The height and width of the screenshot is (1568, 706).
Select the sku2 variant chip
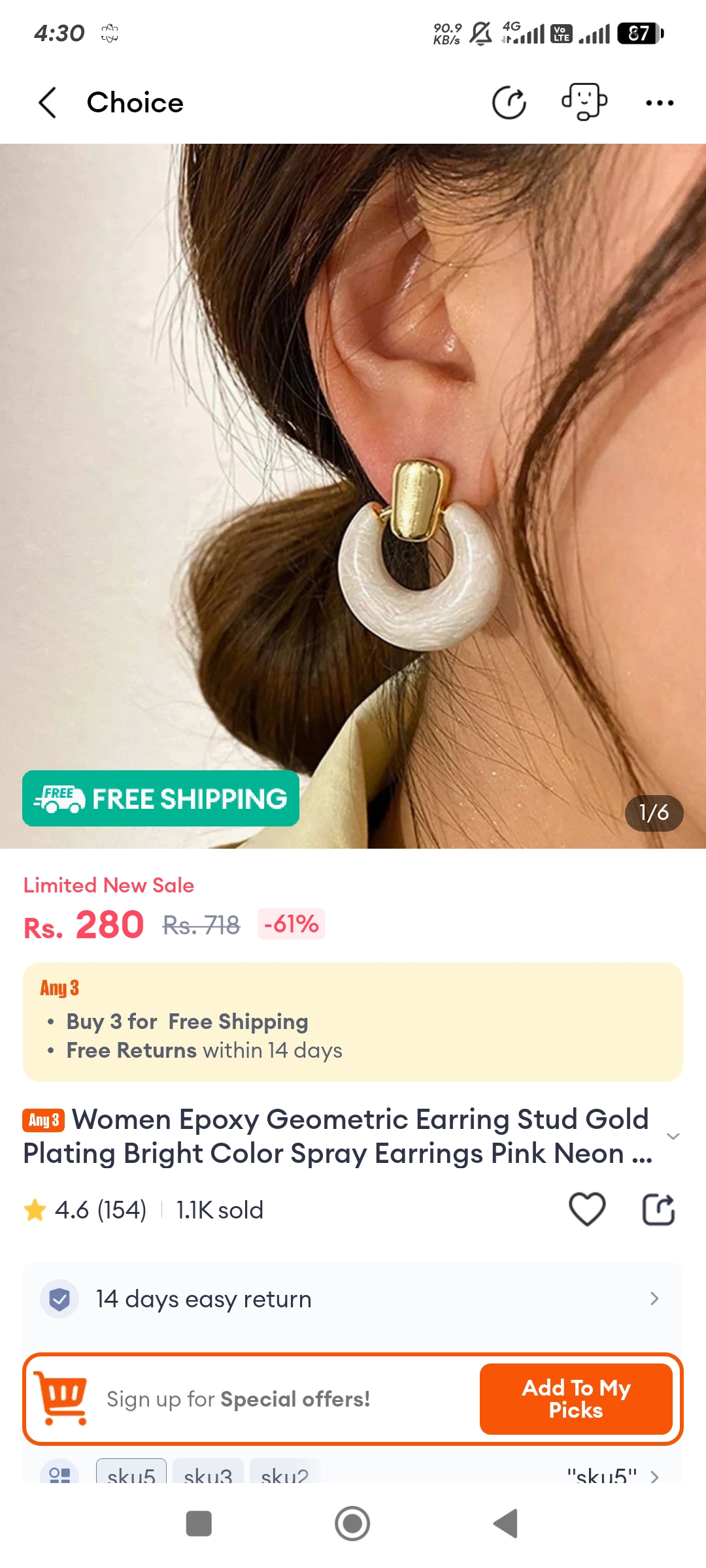[284, 1473]
